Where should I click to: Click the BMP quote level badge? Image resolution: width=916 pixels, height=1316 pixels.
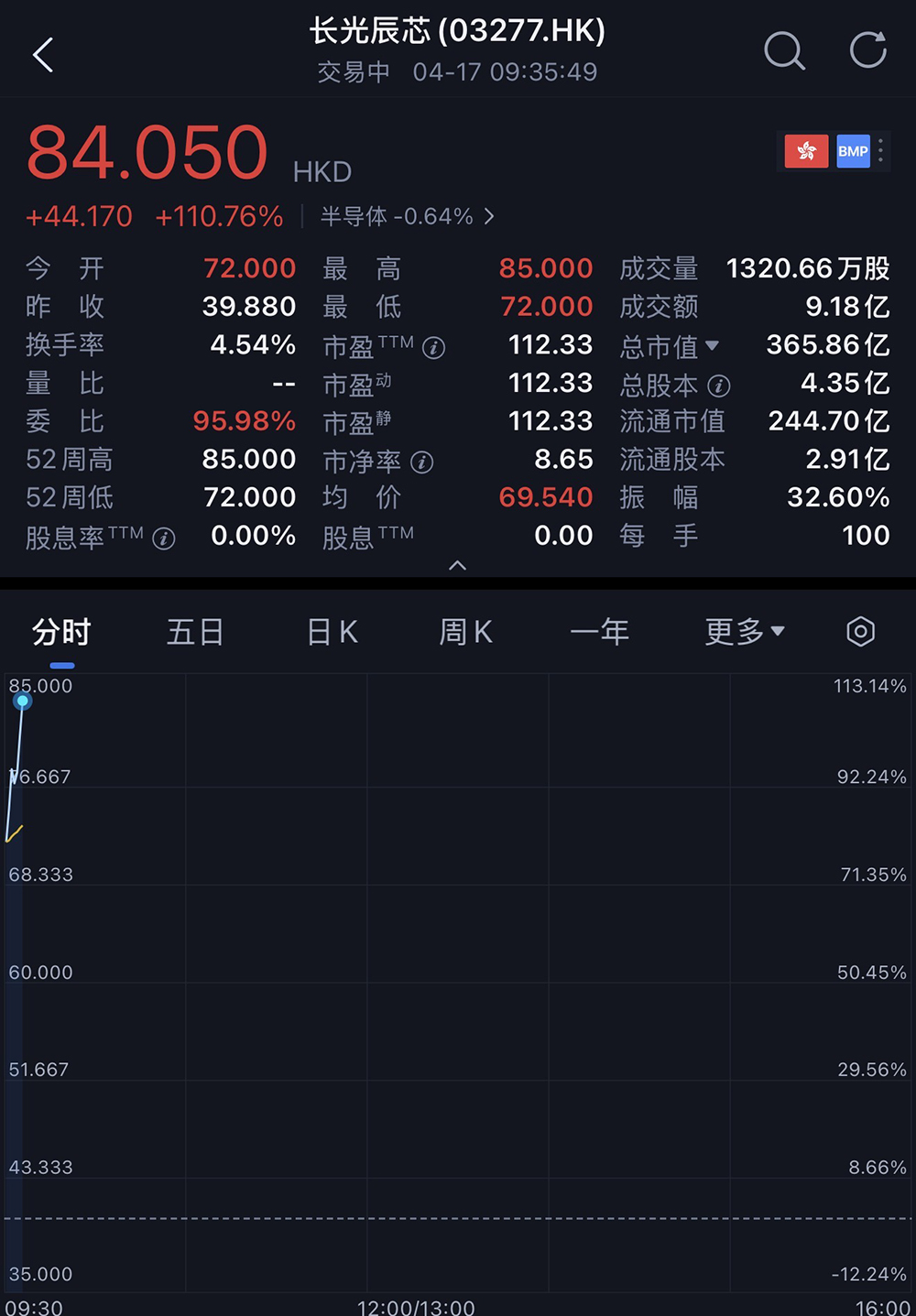point(852,151)
